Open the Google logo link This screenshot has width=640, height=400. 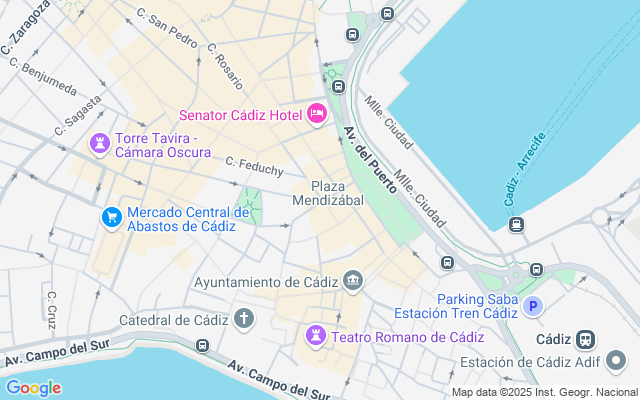click(33, 388)
